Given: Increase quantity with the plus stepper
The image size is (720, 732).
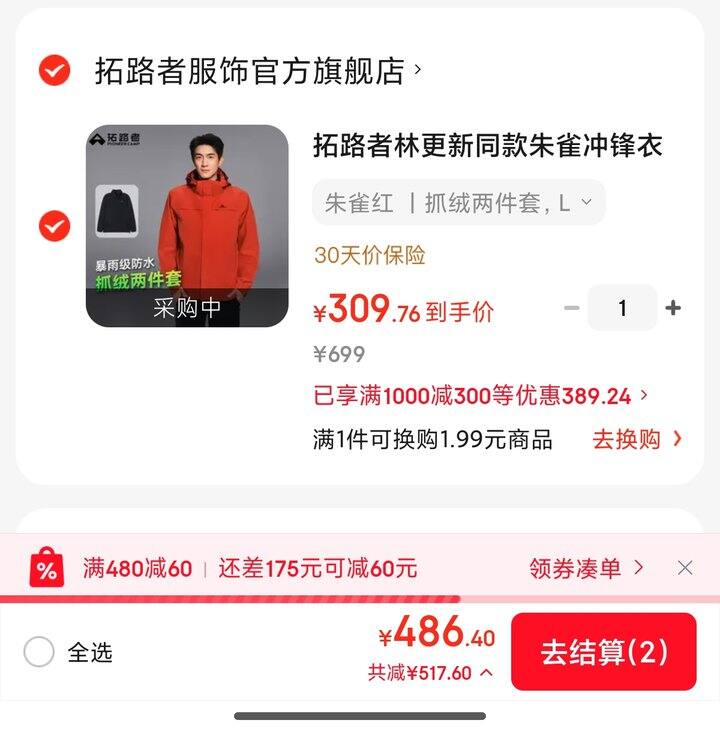Looking at the screenshot, I should [677, 308].
